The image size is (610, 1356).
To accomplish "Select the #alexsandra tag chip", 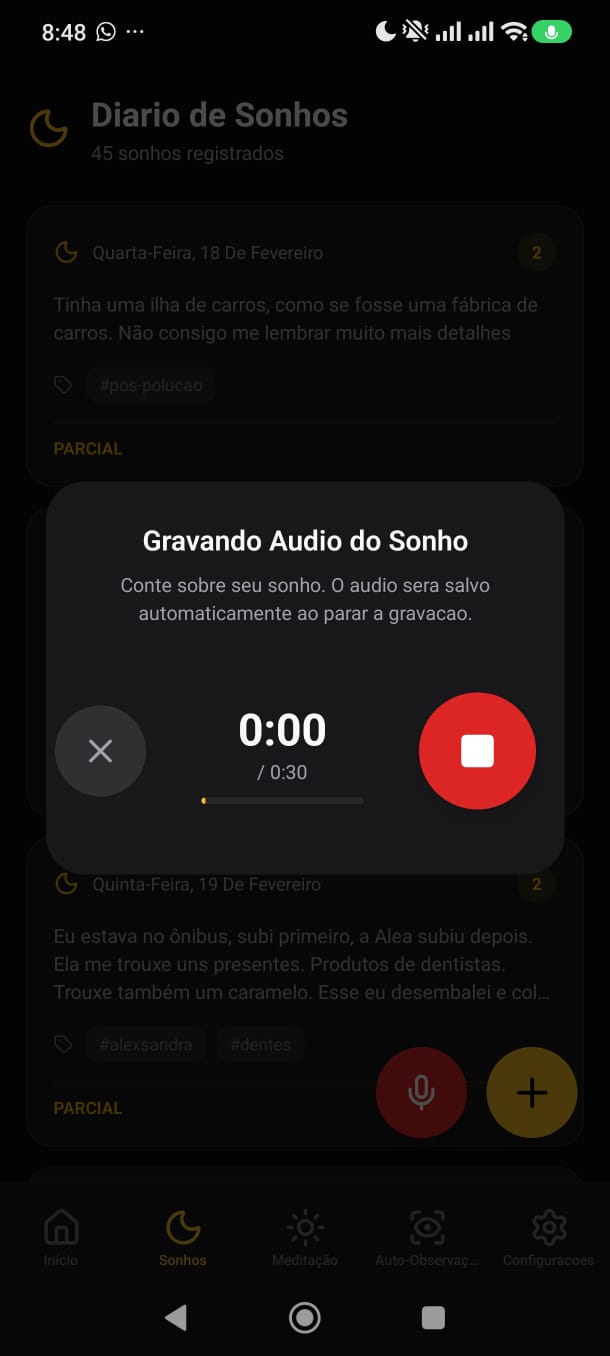I will [x=146, y=1045].
